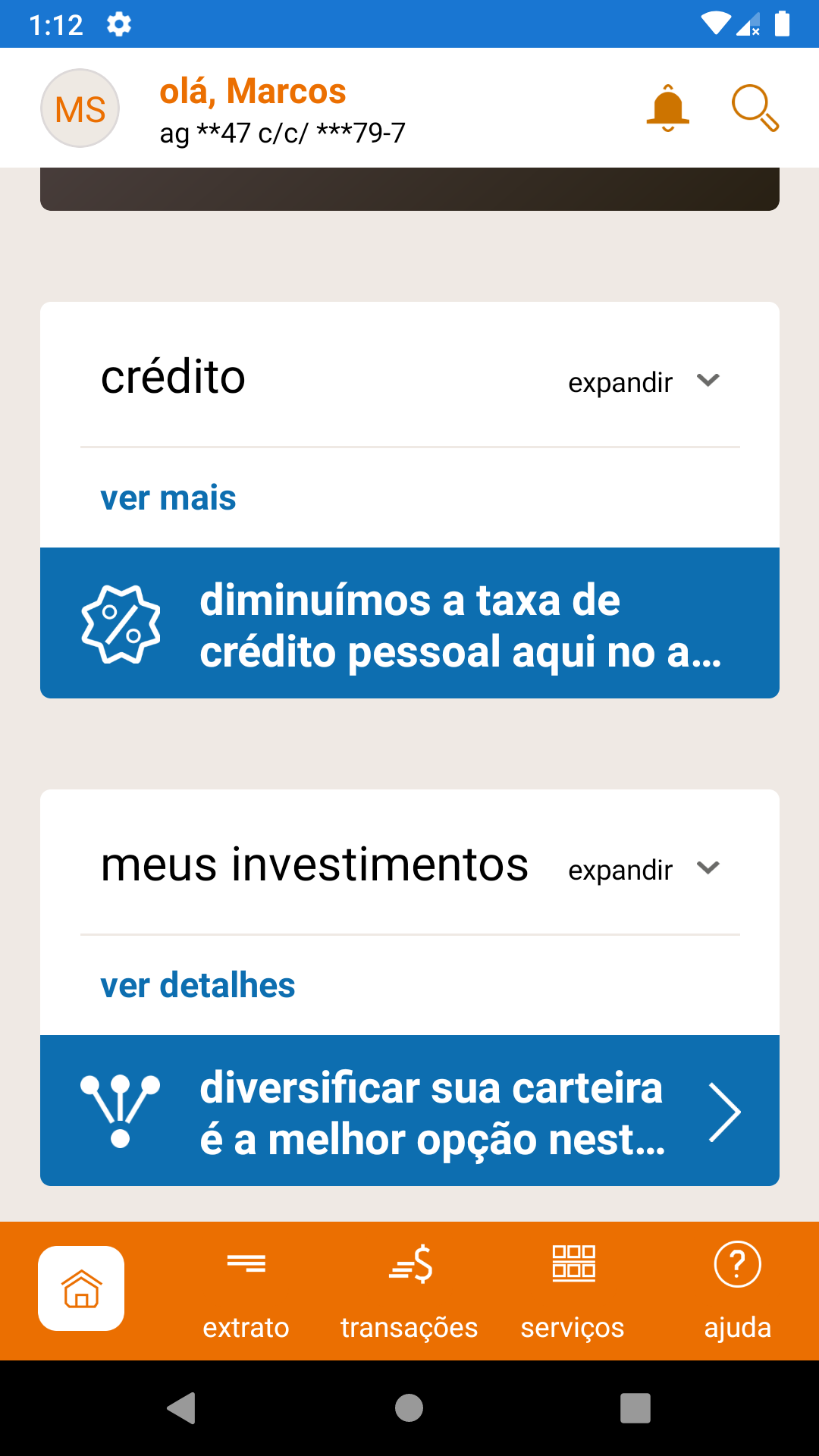Open the "ver detalhes" link
Viewport: 819px width, 1456px height.
(198, 986)
